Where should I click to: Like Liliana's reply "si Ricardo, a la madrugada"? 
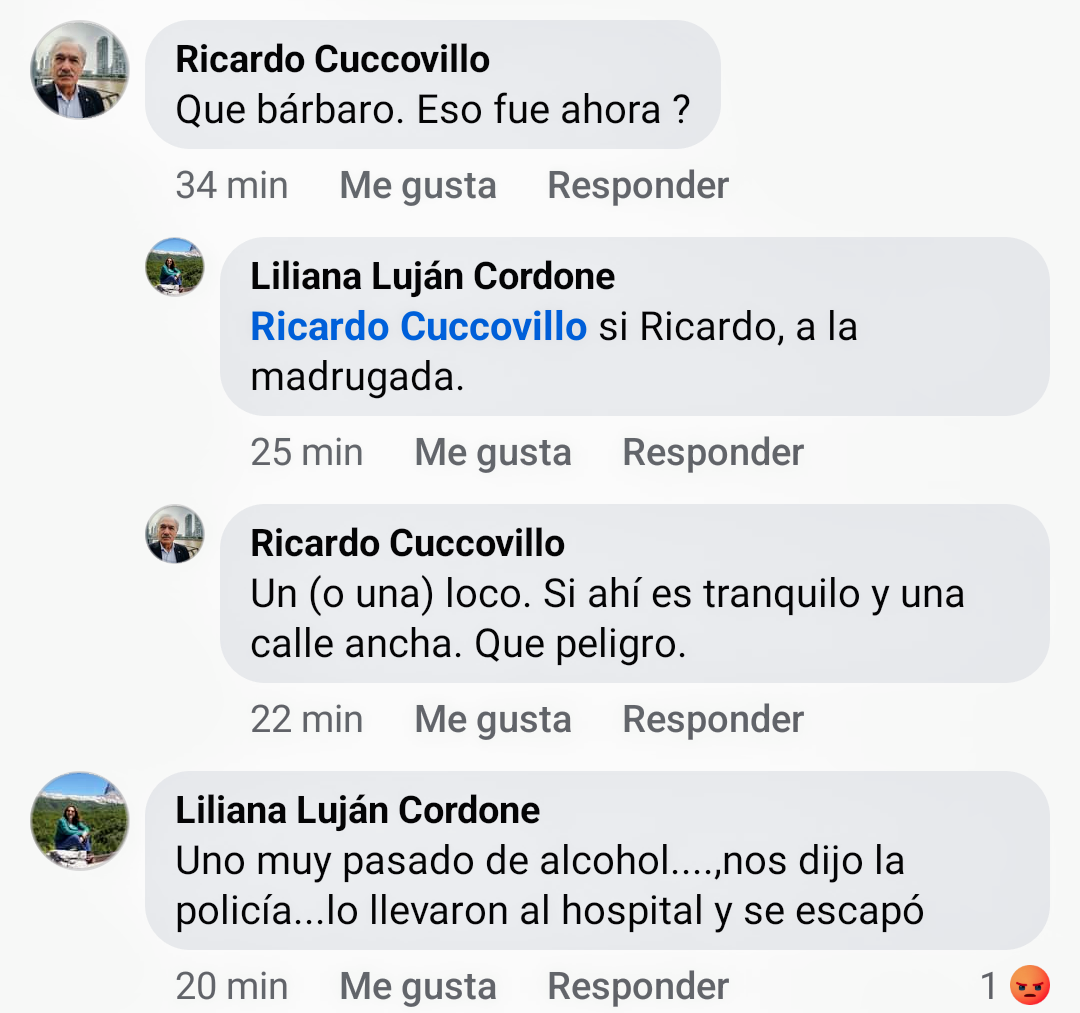pyautogui.click(x=492, y=452)
